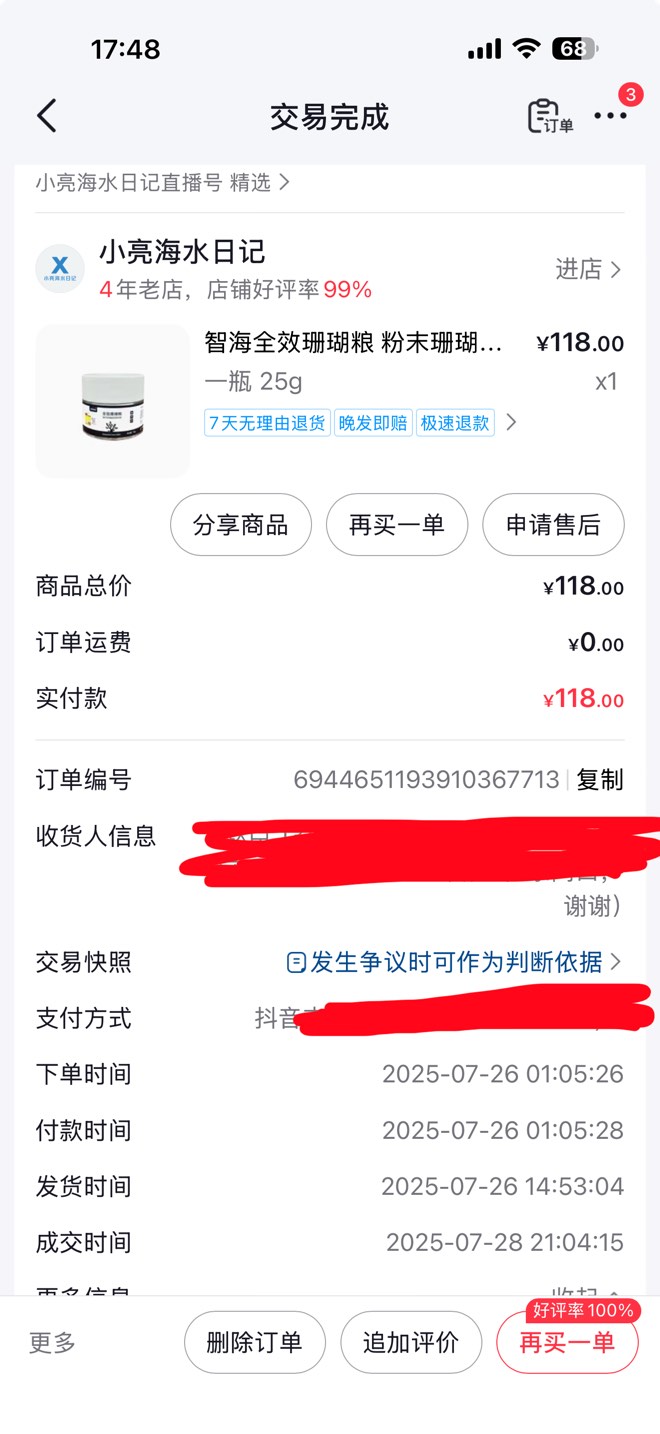The width and height of the screenshot is (660, 1434).
Task: Open the 订单 clipboard icon
Action: 549,117
